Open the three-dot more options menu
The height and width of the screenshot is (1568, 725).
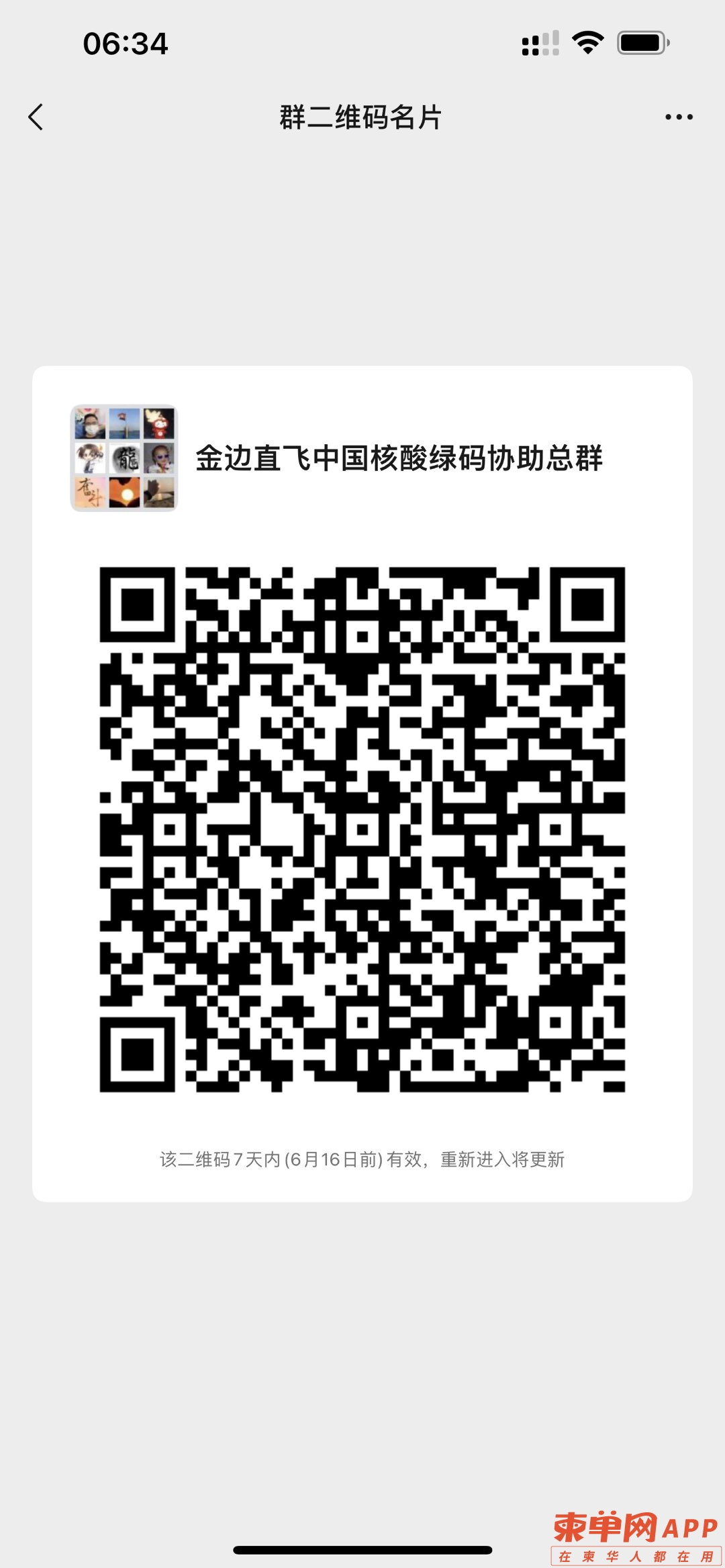coord(678,117)
